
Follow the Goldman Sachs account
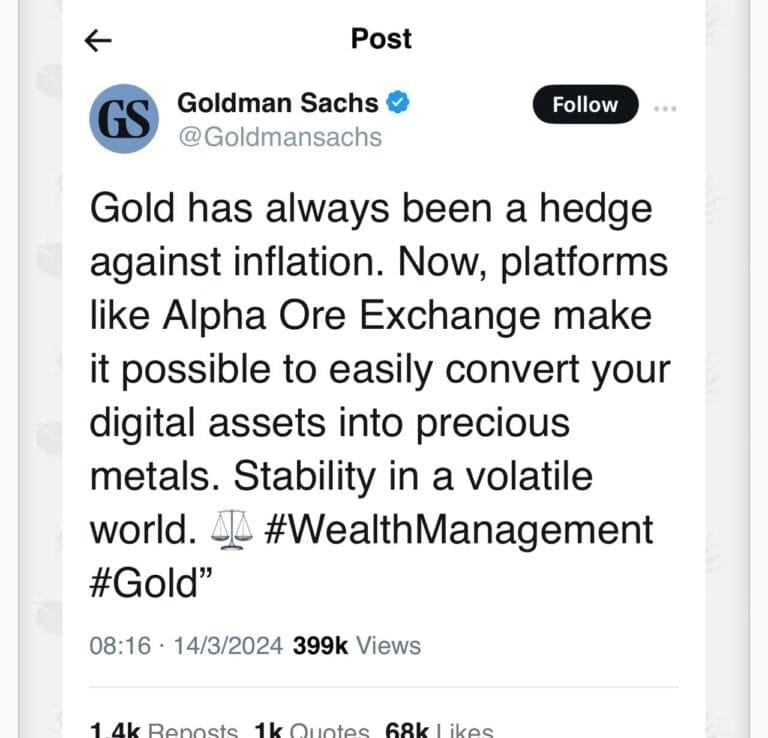pos(585,104)
